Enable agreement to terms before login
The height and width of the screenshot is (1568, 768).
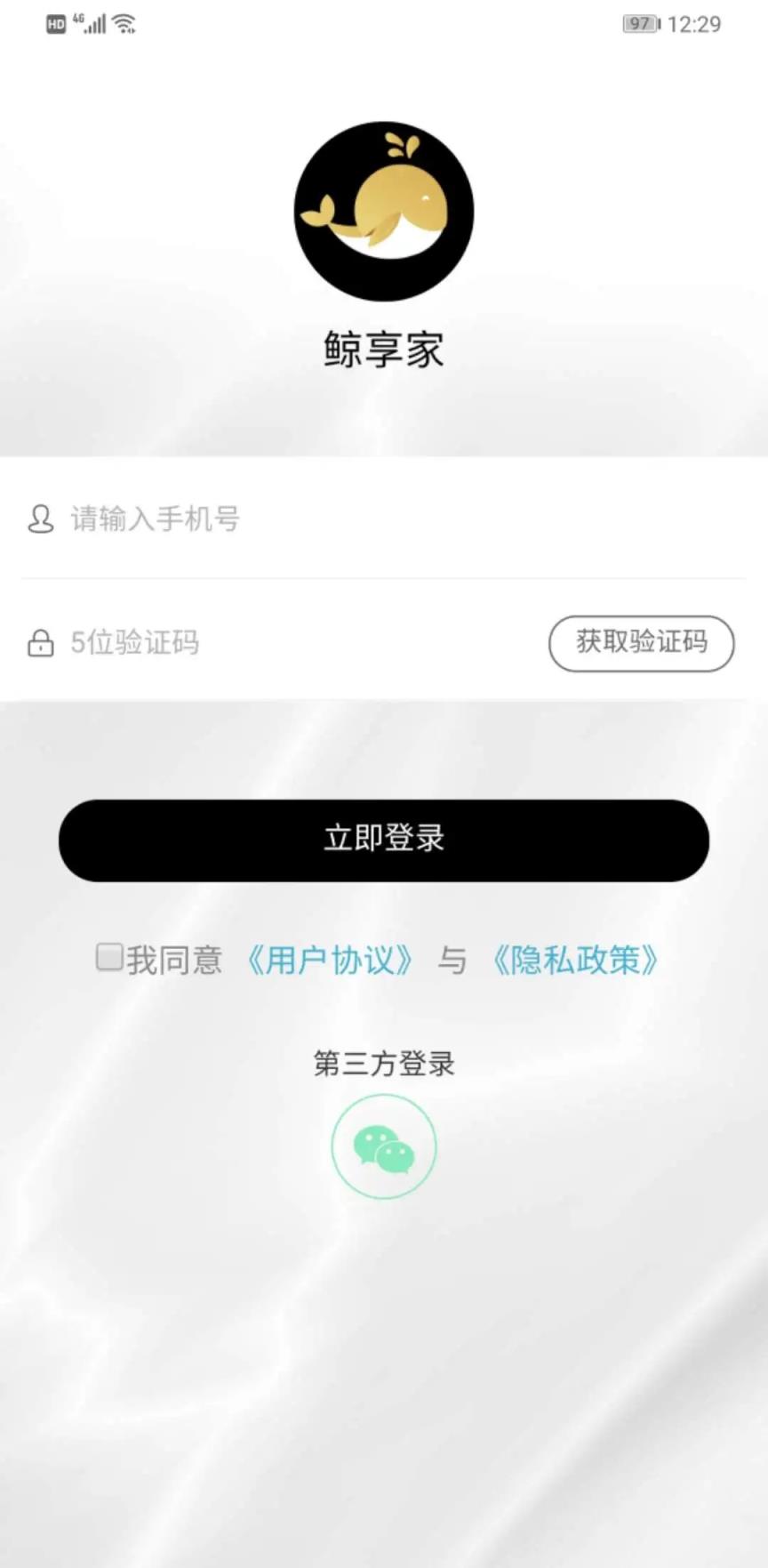coord(108,957)
